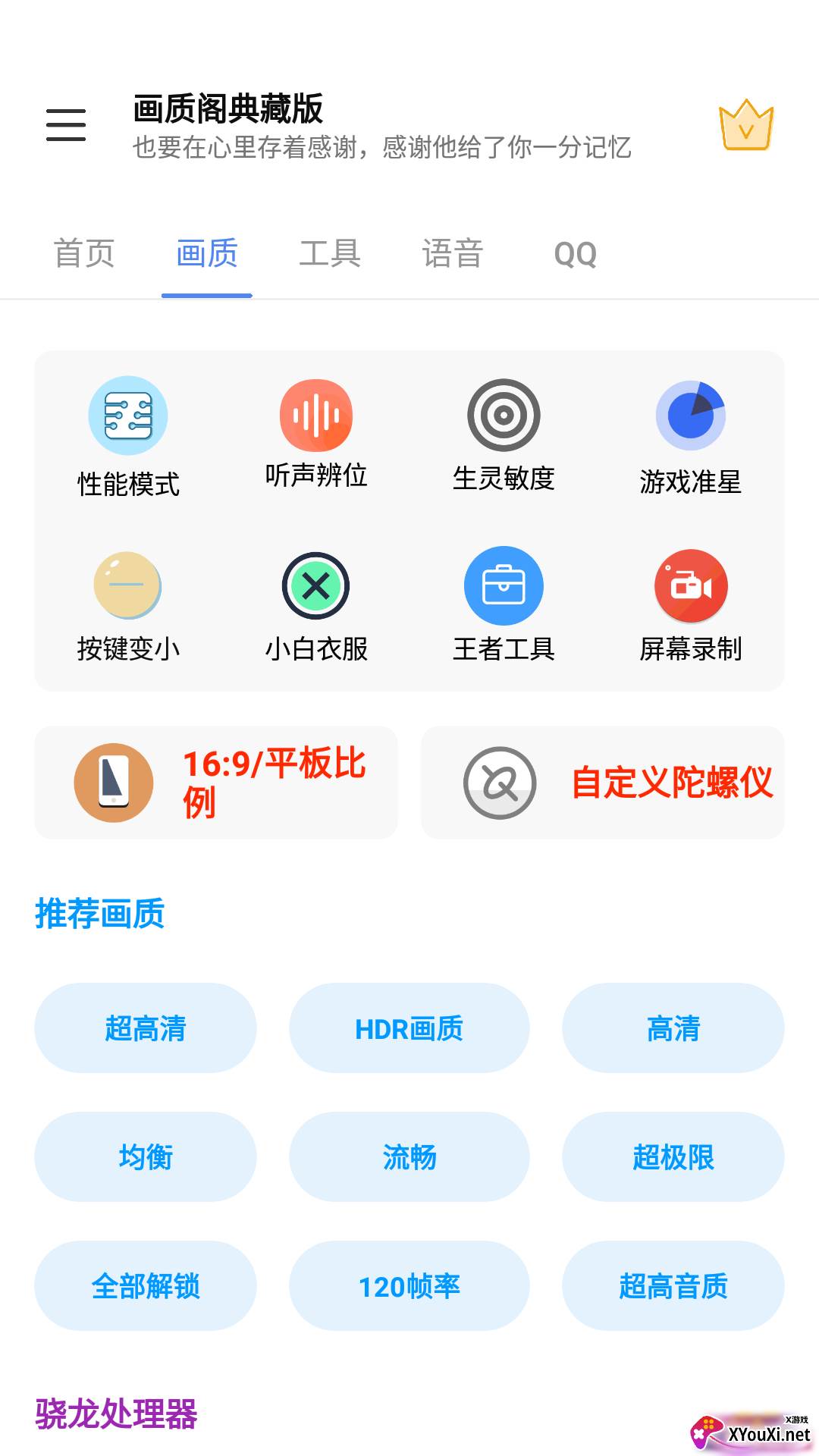Tap the VIP crown icon

(x=745, y=125)
